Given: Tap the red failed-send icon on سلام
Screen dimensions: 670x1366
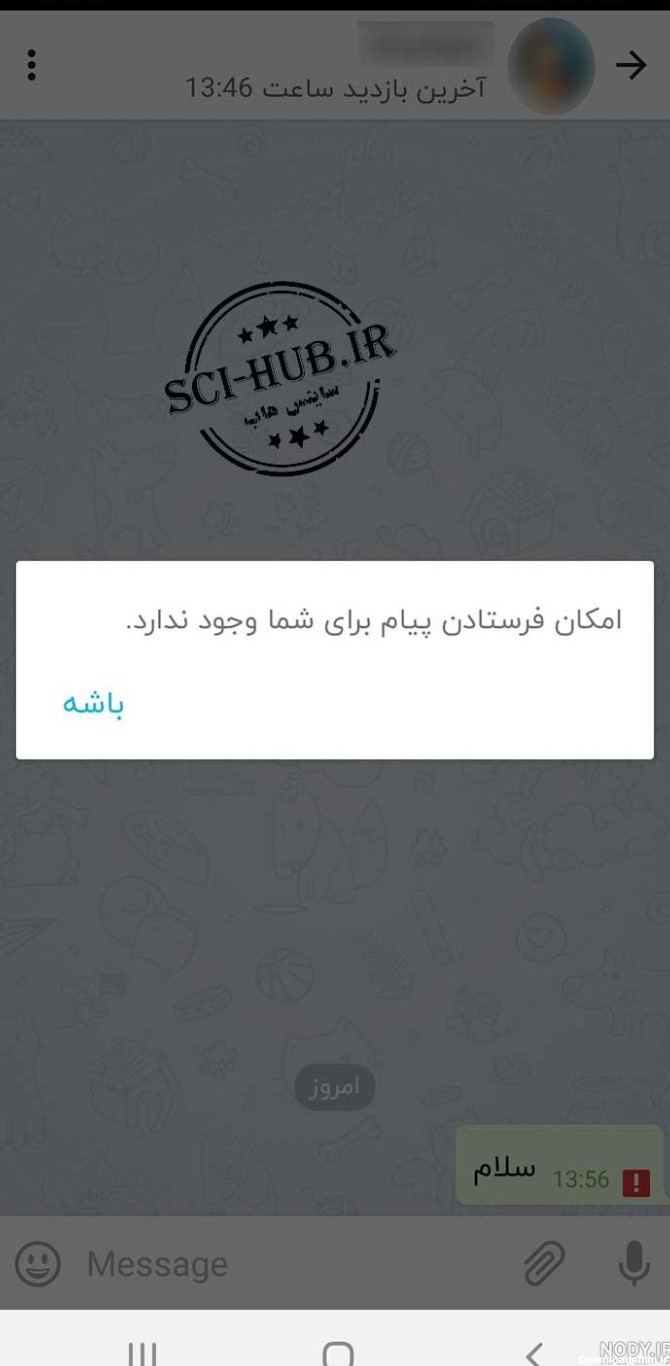Looking at the screenshot, I should 636,1183.
